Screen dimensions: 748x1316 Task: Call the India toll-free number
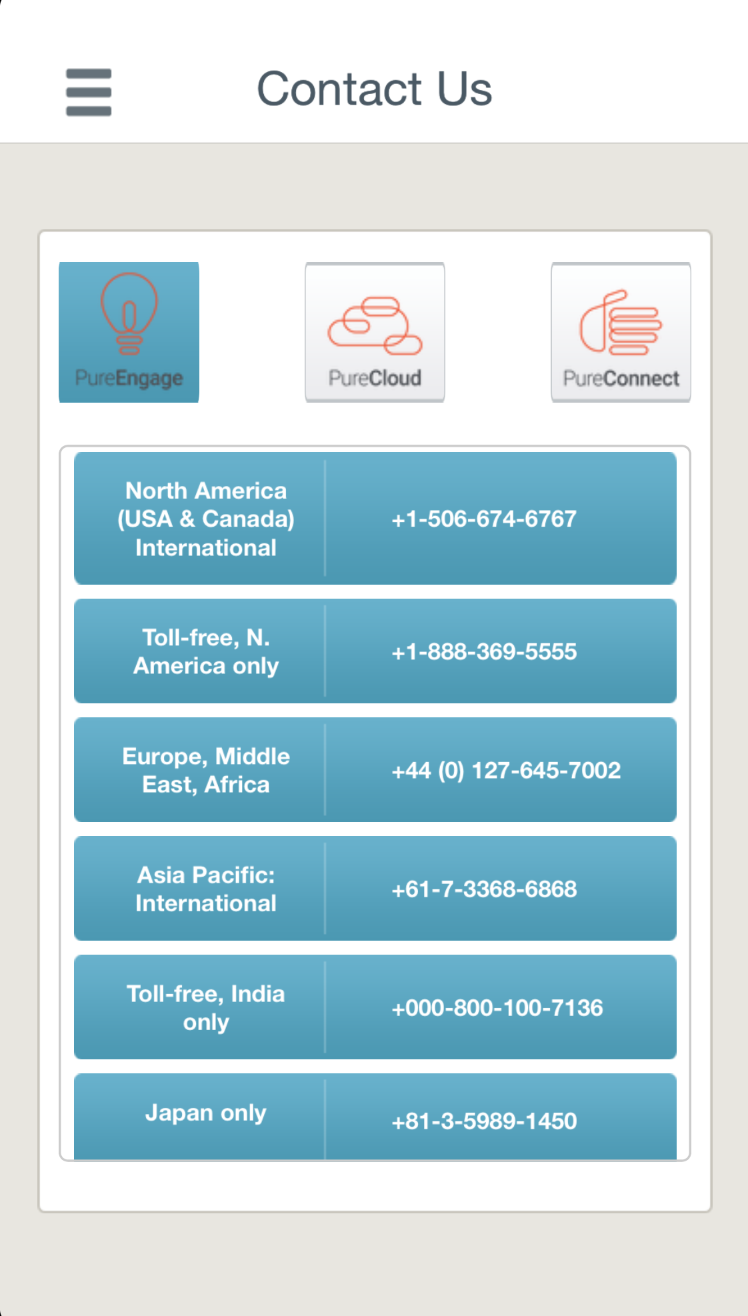pos(497,1008)
